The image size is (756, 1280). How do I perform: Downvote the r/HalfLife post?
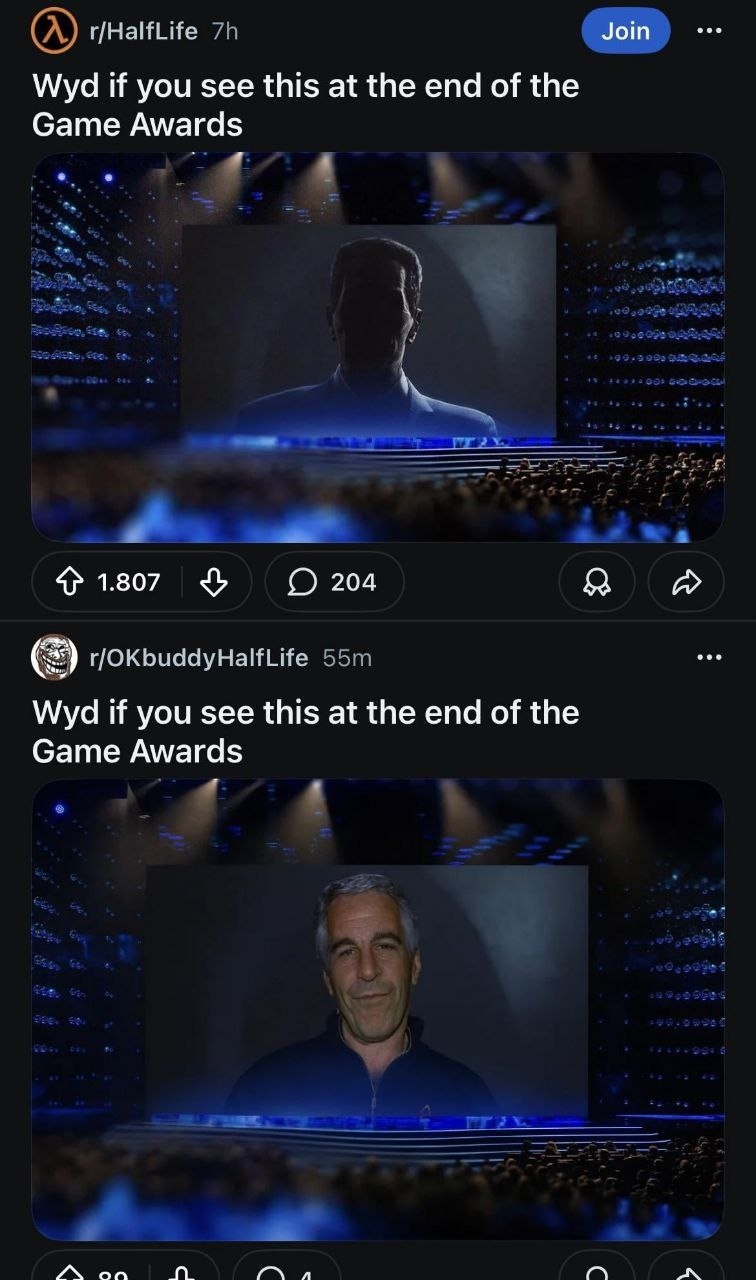215,581
